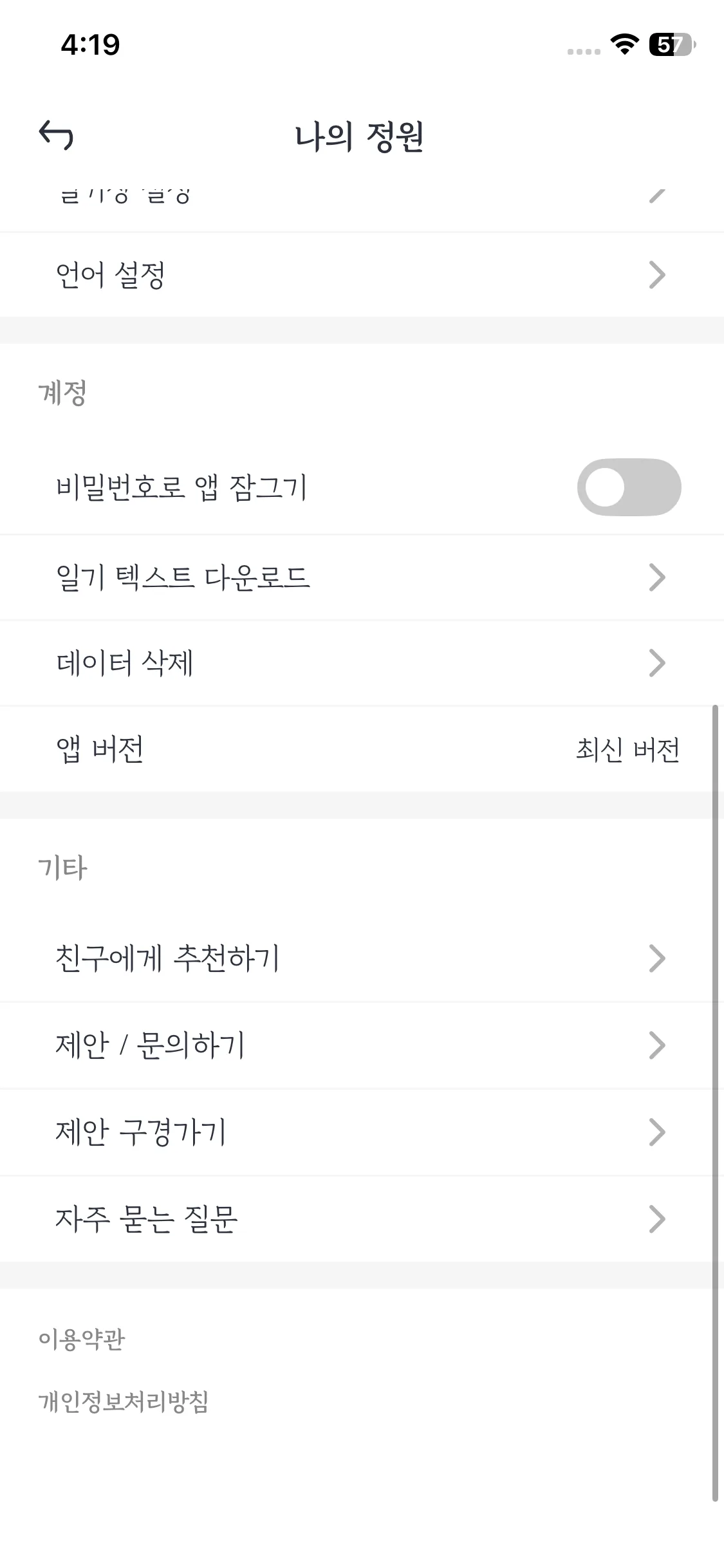
Task: Open 언어 설정 language settings
Action: (x=362, y=275)
